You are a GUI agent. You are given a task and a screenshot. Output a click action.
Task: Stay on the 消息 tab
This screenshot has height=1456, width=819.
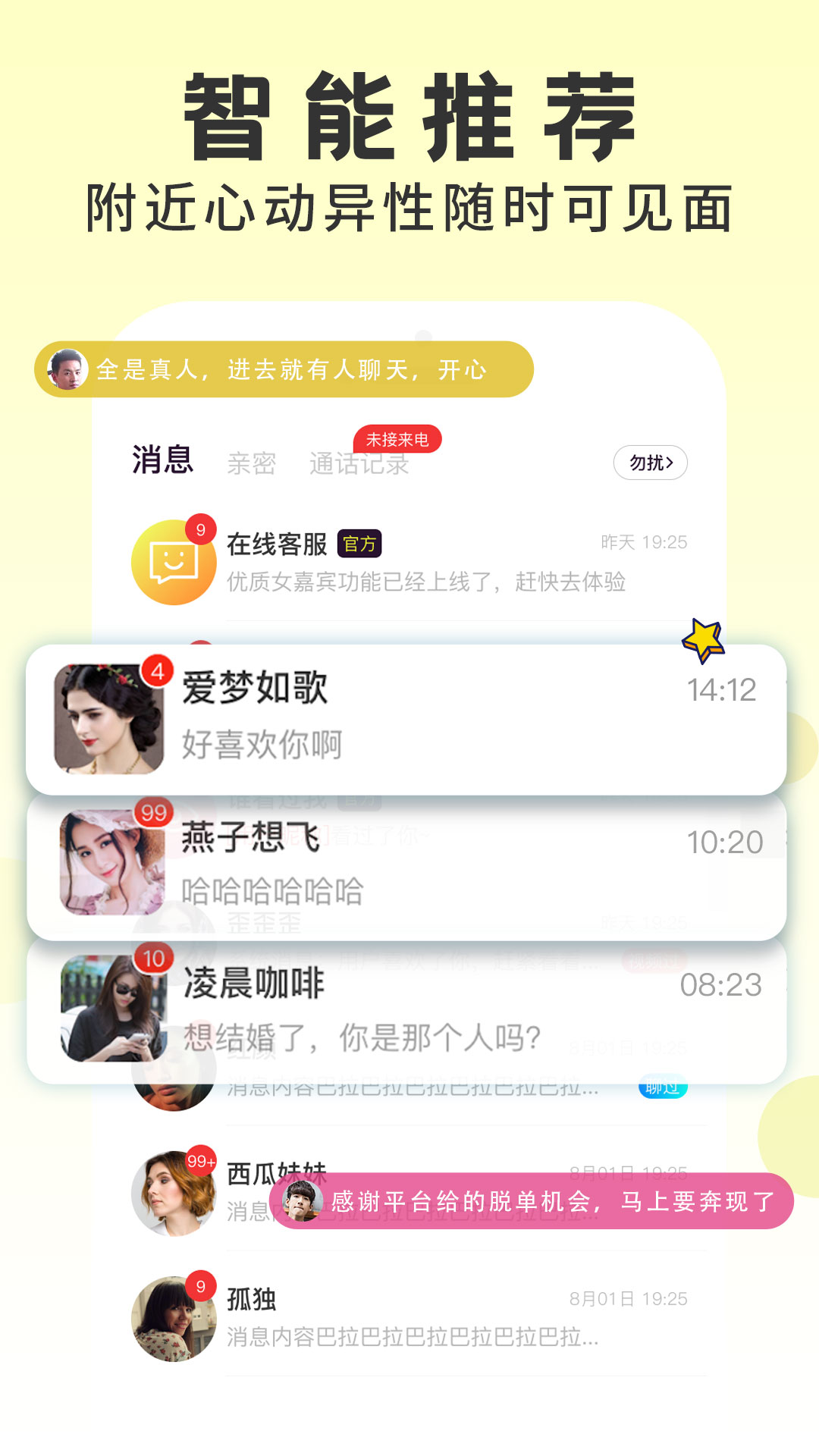(162, 461)
